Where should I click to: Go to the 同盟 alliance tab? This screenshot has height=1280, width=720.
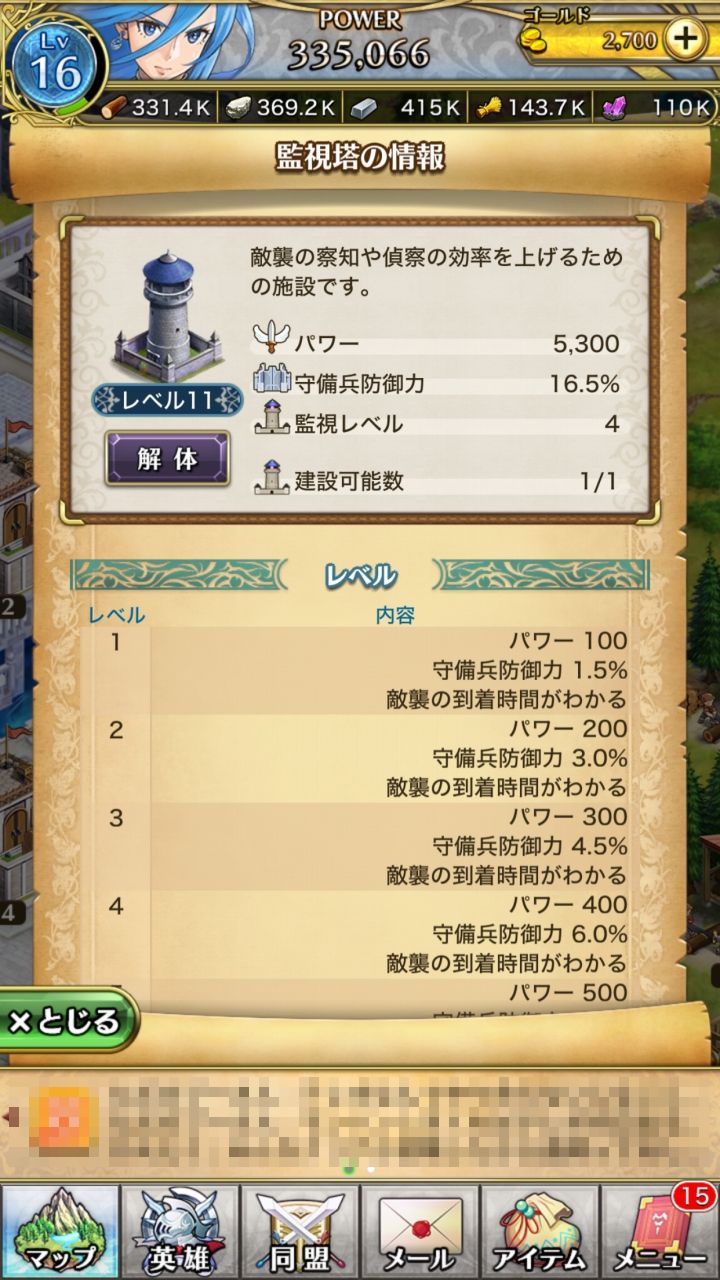click(x=300, y=1230)
